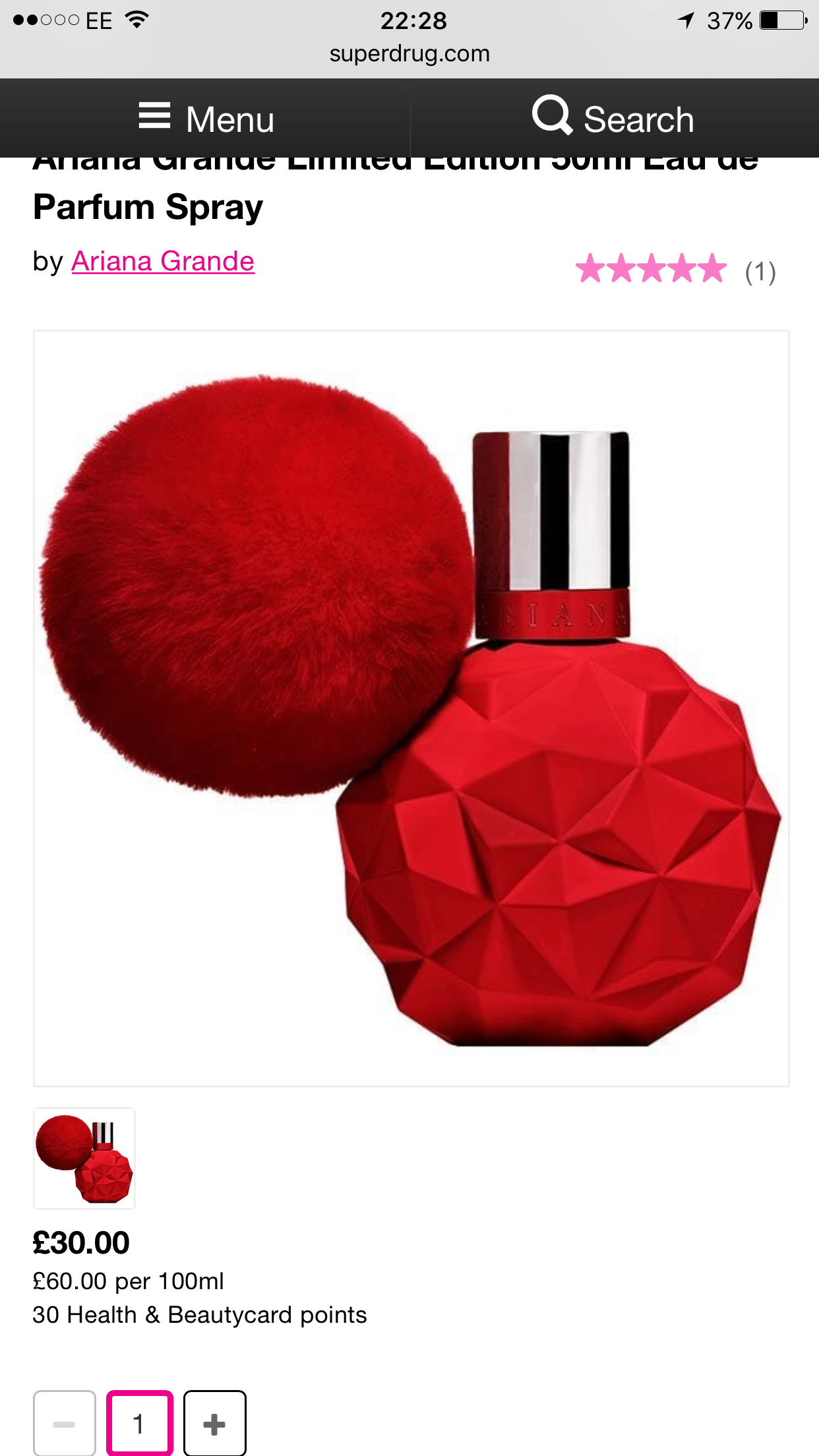Open the Ariana Grande brand link
The width and height of the screenshot is (819, 1456).
163,261
